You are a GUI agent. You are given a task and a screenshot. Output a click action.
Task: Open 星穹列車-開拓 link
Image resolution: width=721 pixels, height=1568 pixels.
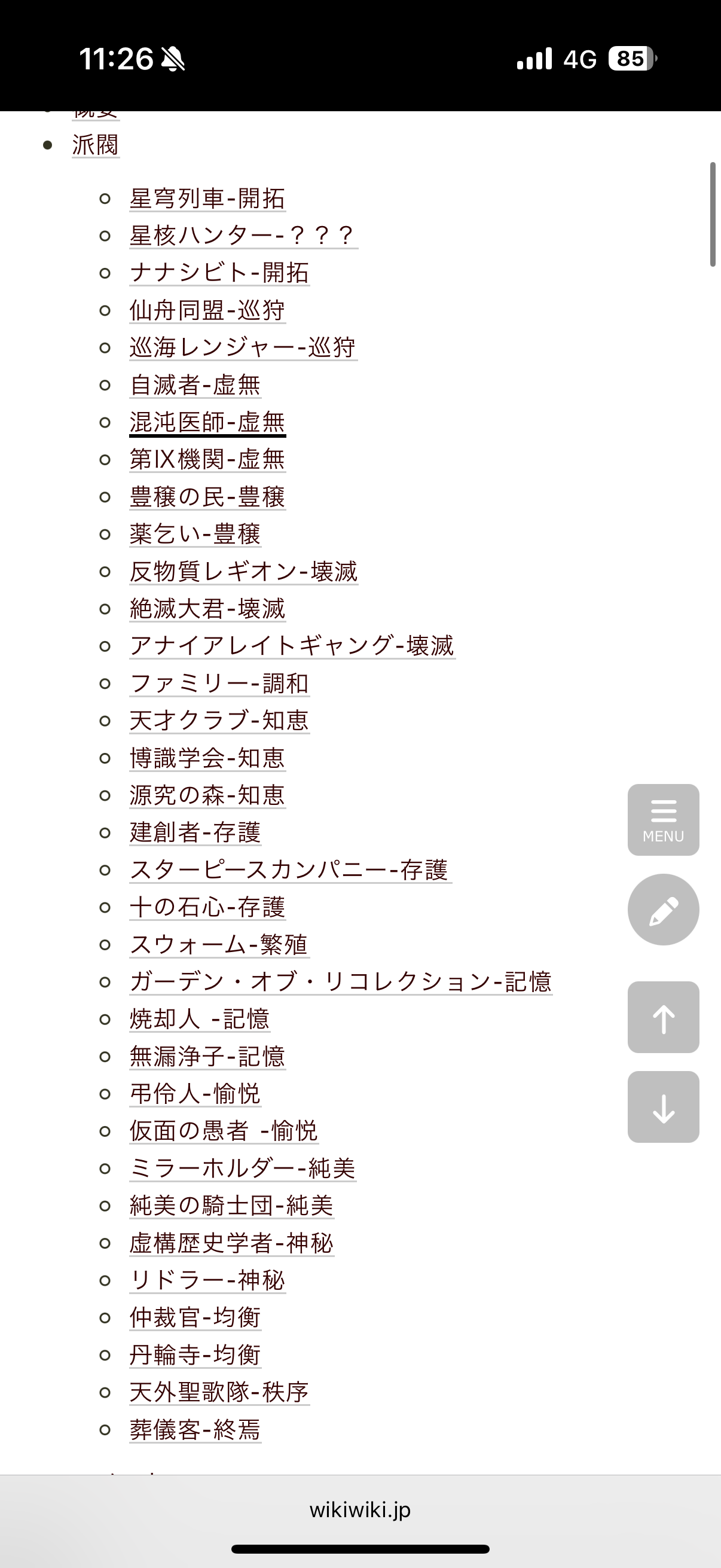tap(207, 199)
